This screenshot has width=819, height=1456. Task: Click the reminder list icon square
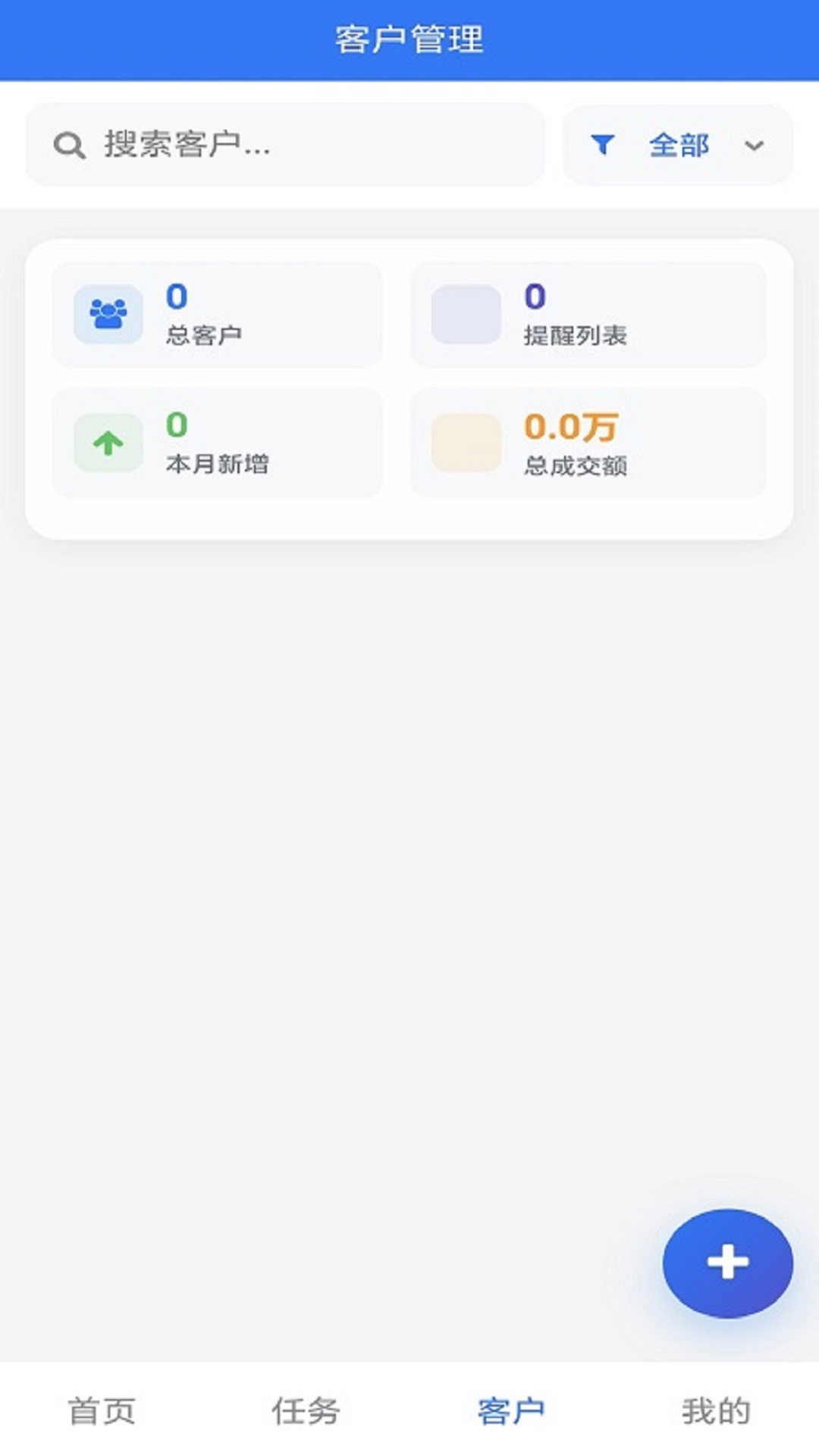466,313
